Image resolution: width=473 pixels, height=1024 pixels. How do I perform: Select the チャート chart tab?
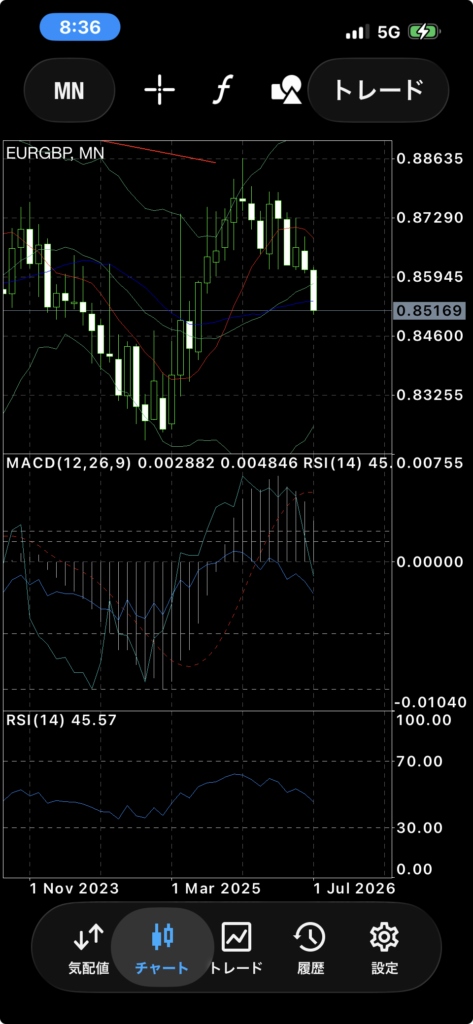point(162,949)
